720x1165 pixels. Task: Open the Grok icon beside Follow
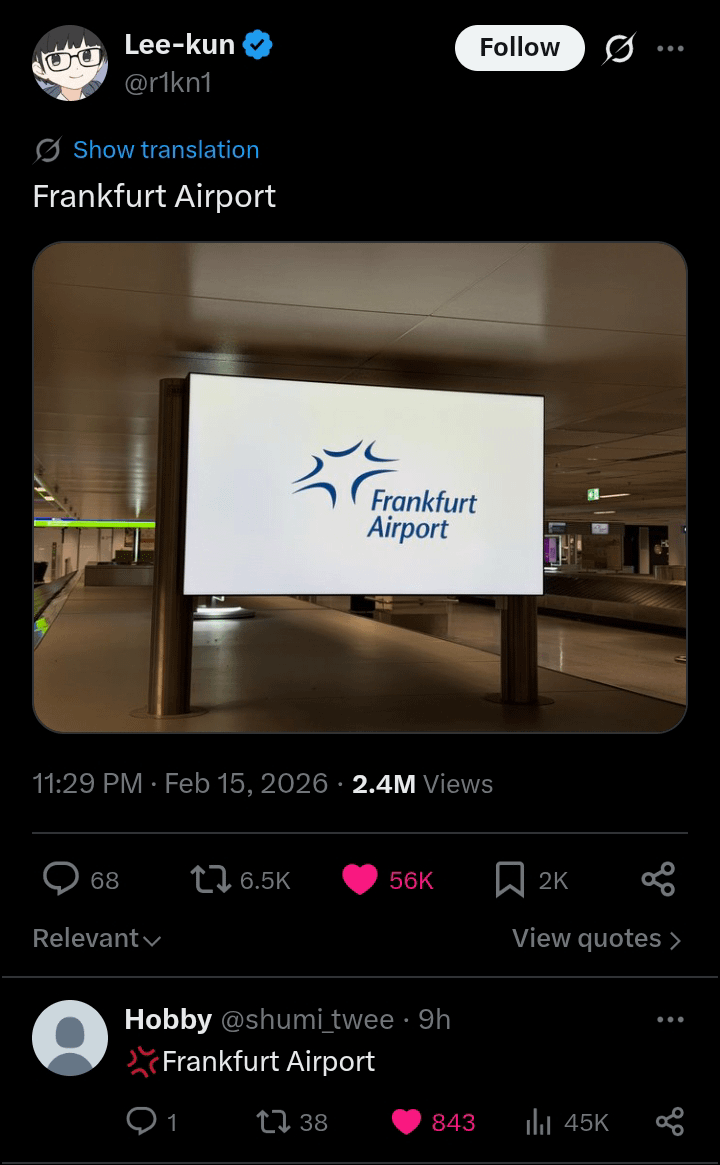click(x=619, y=48)
